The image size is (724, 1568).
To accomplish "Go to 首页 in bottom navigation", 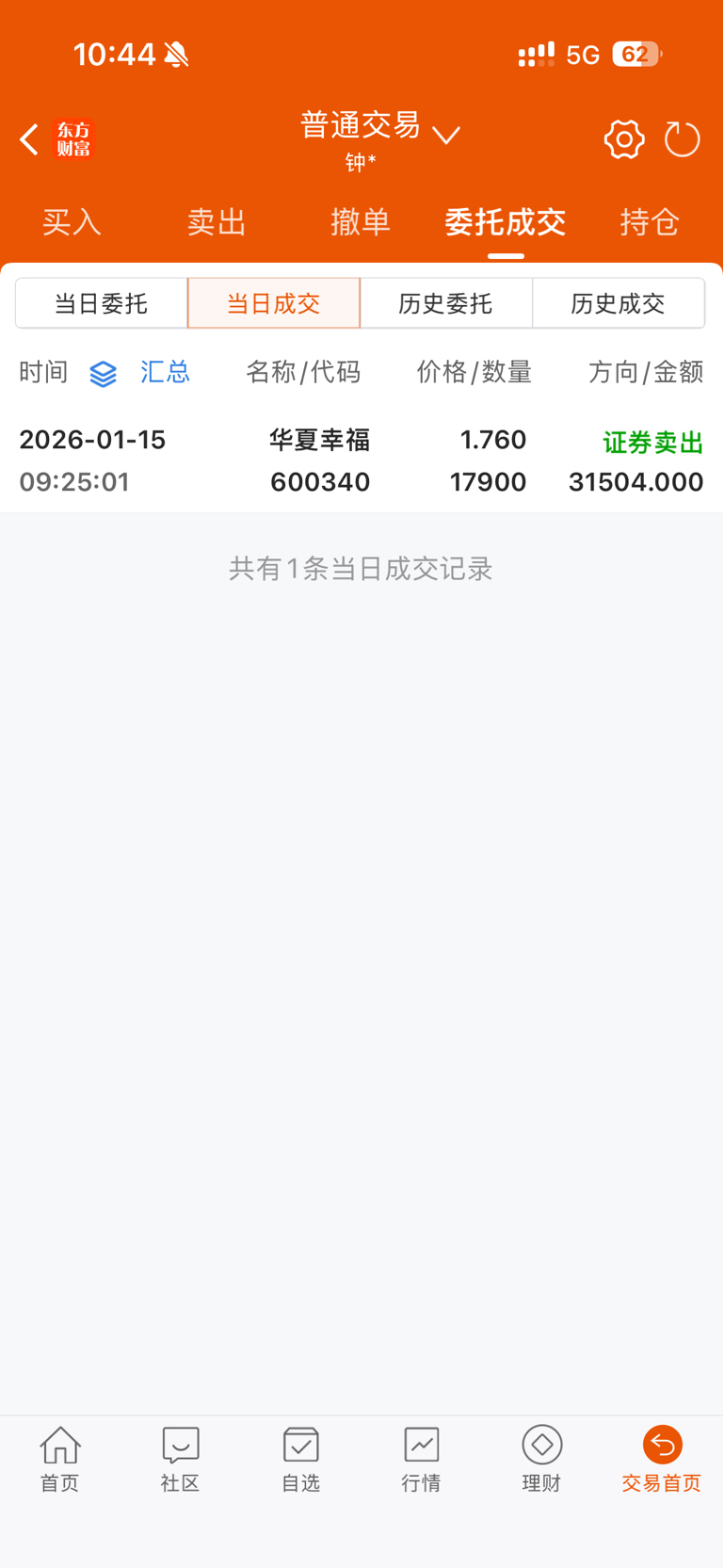I will [60, 1459].
